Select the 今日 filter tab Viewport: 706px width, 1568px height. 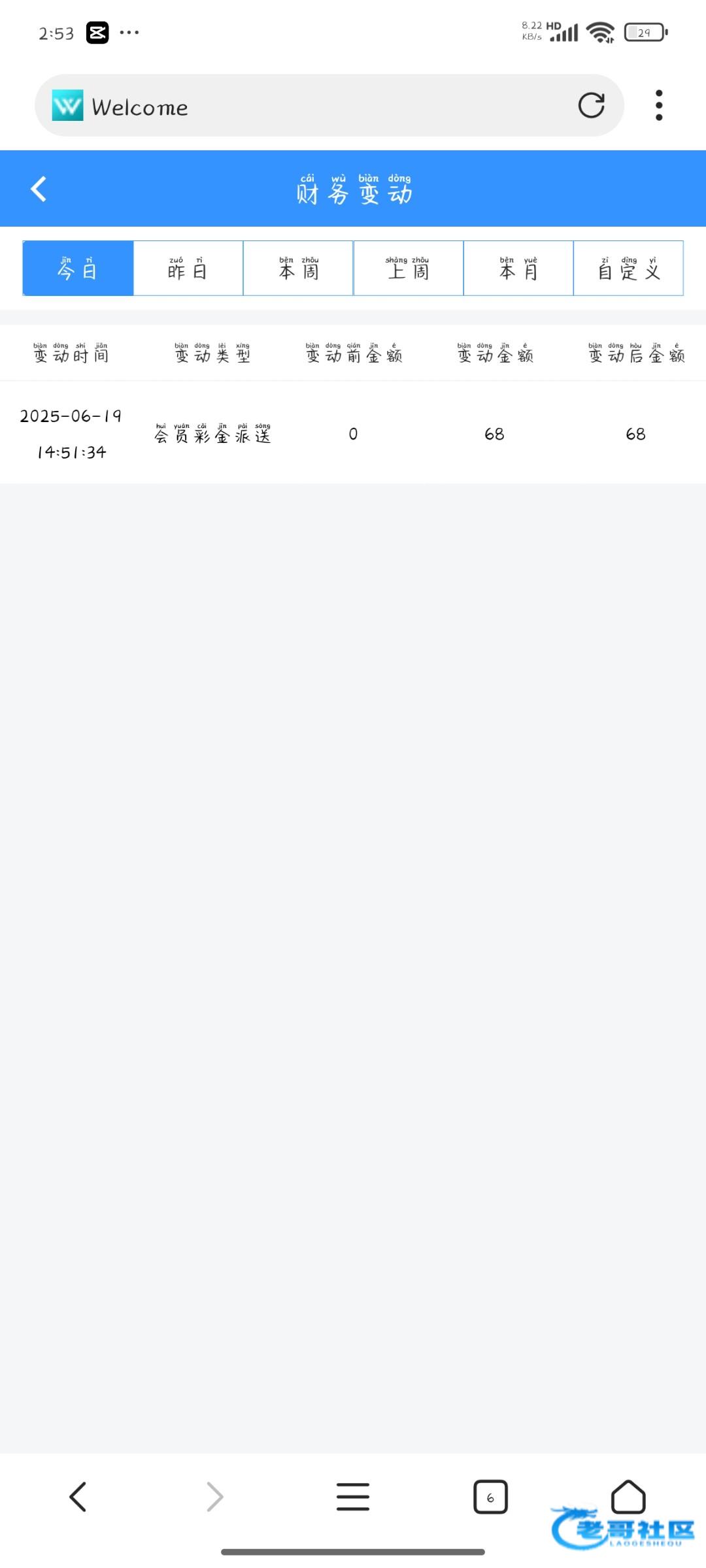[78, 268]
